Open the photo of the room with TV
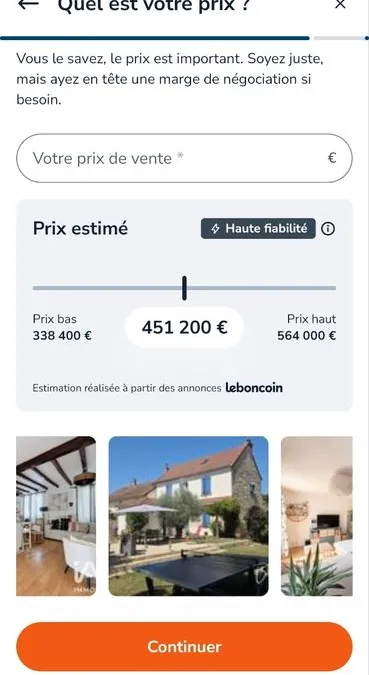This screenshot has height=675, width=369. coord(317,516)
